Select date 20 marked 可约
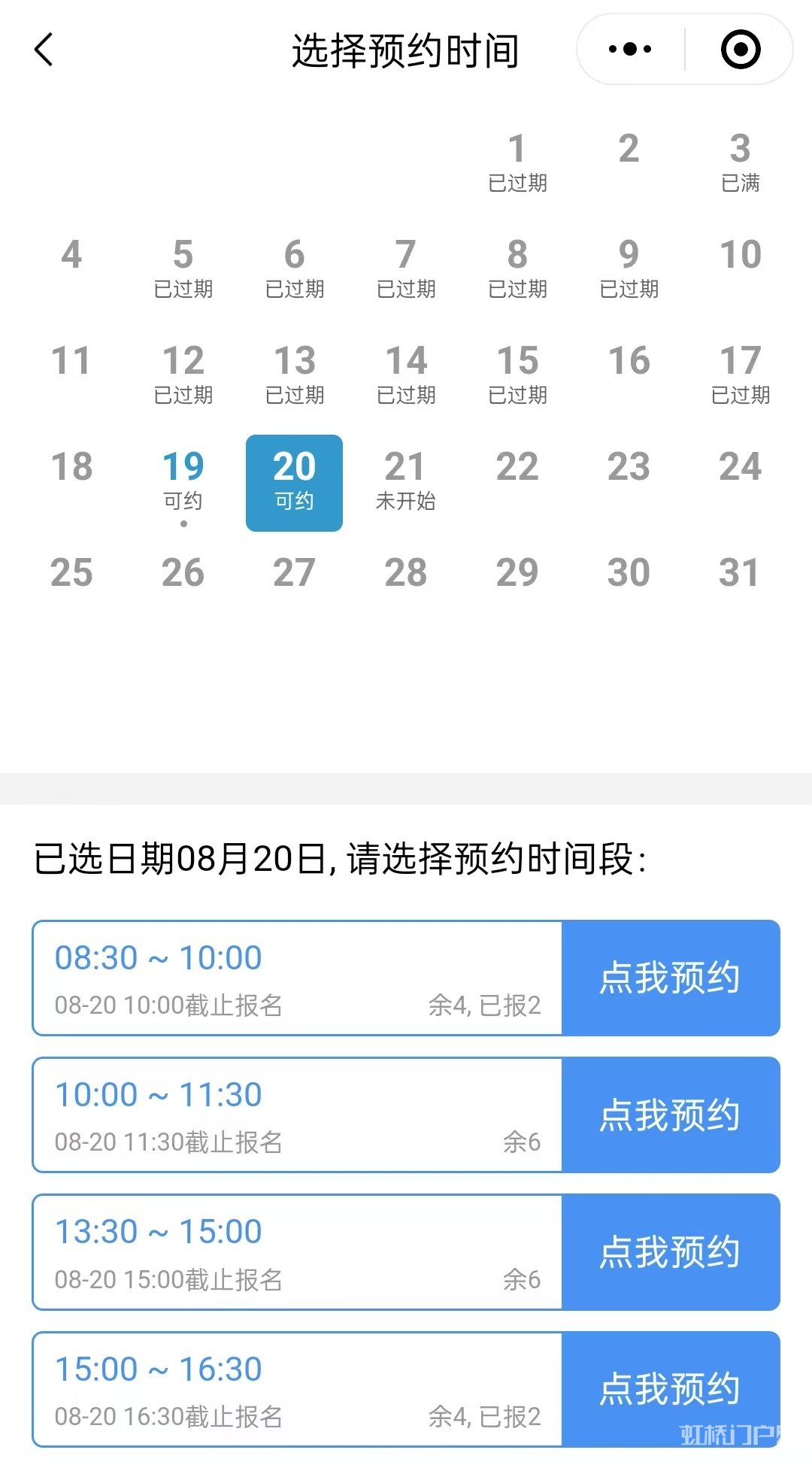812x1468 pixels. click(x=294, y=483)
